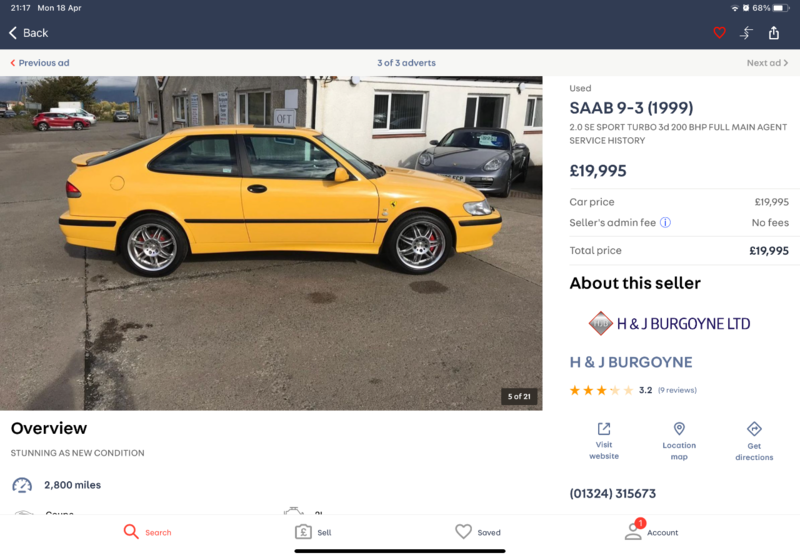Get directions to H & J Burgoyne
This screenshot has height=558, width=800.
pyautogui.click(x=754, y=440)
